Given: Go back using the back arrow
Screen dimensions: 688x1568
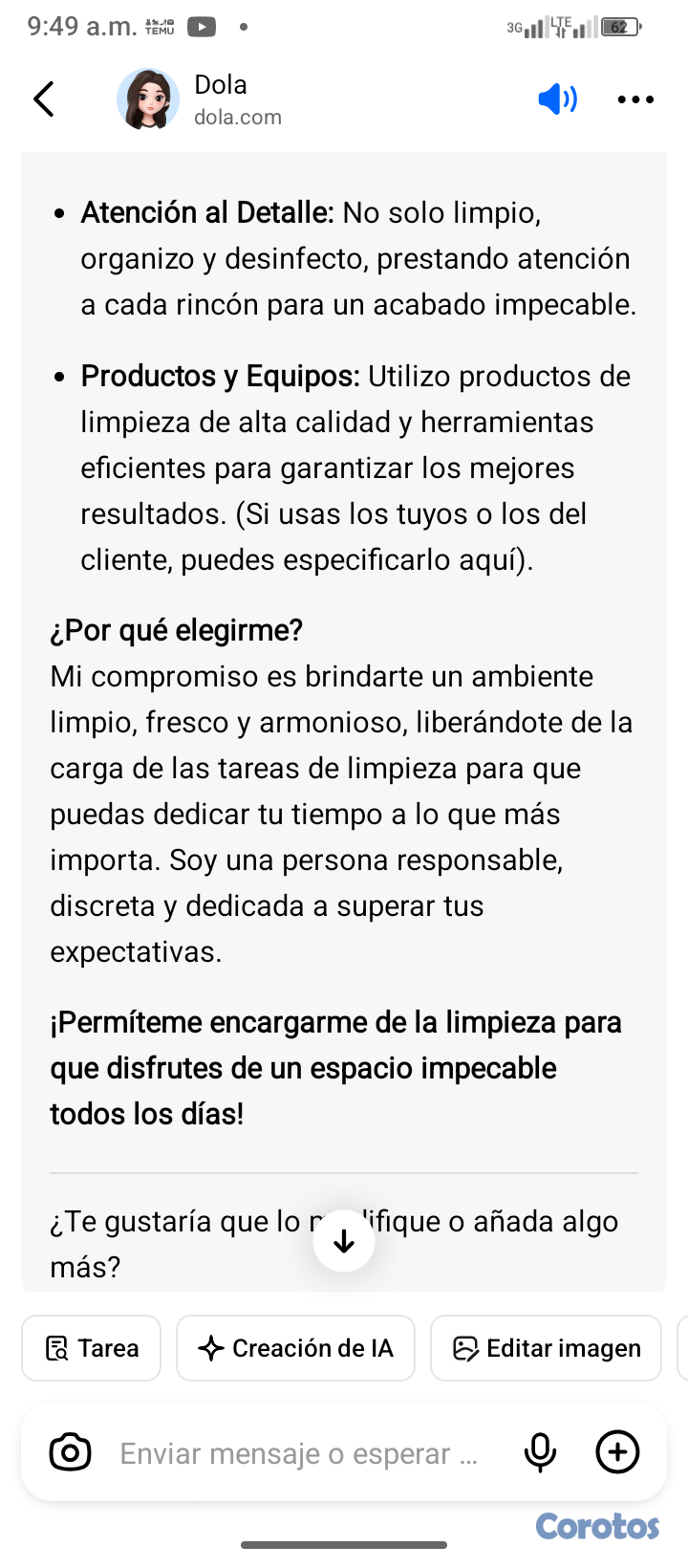Looking at the screenshot, I should pos(44,99).
